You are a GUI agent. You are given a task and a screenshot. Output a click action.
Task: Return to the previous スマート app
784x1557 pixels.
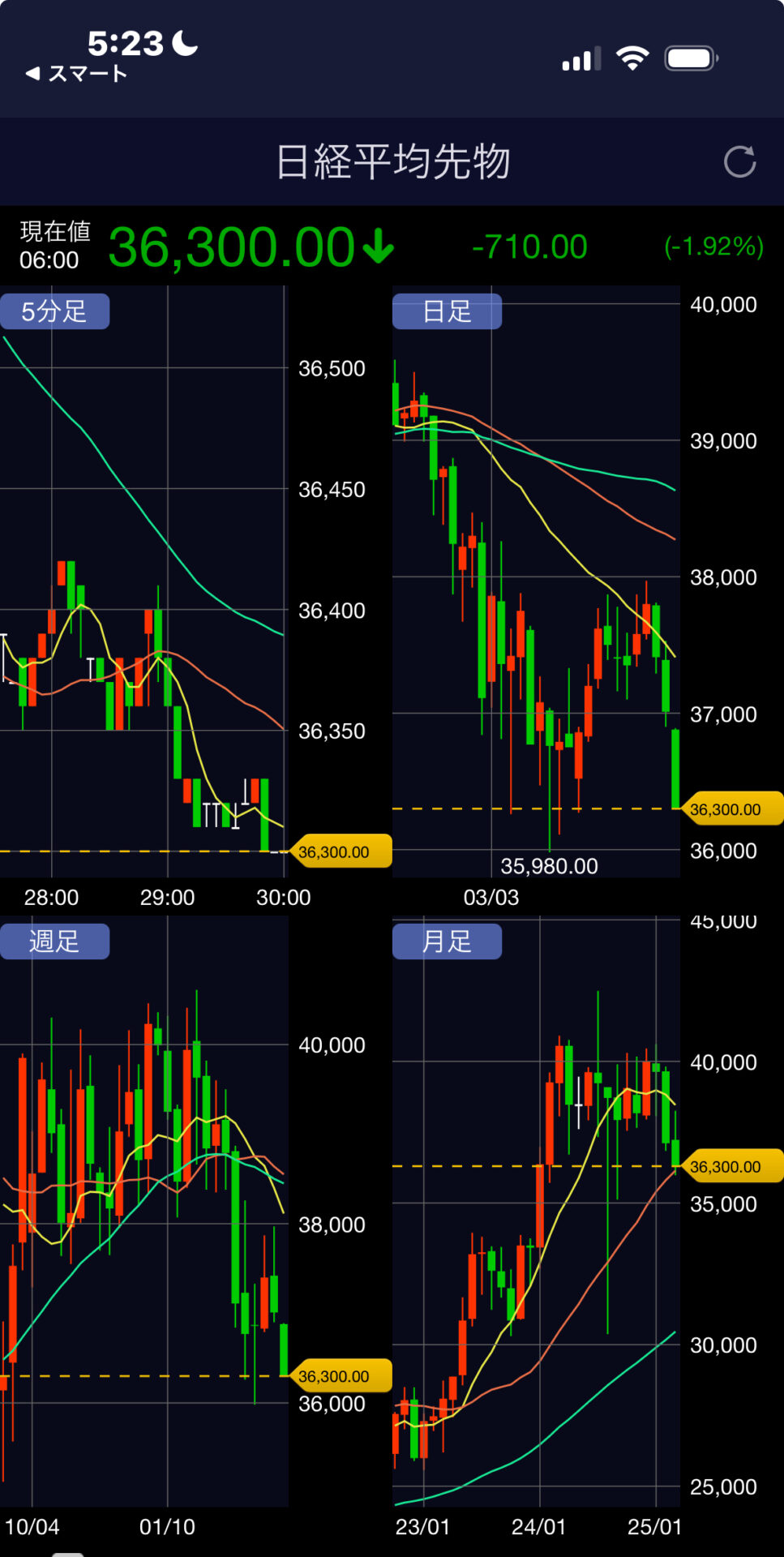click(x=76, y=74)
